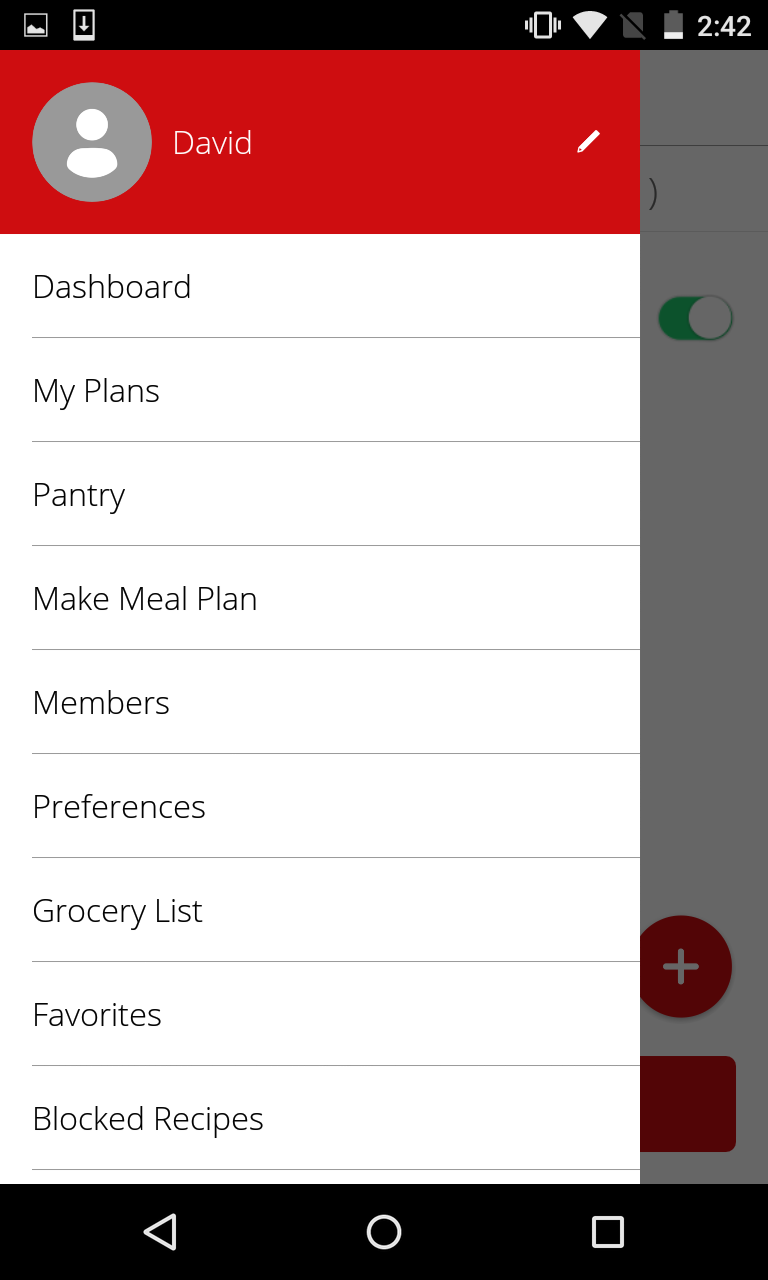Edit David's profile with the pencil icon
Screen dimensions: 768x1280
click(x=589, y=142)
